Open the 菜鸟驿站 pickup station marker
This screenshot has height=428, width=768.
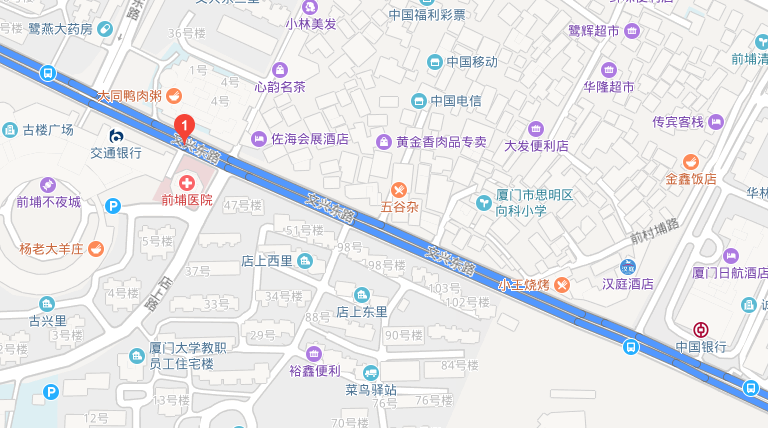(371, 372)
